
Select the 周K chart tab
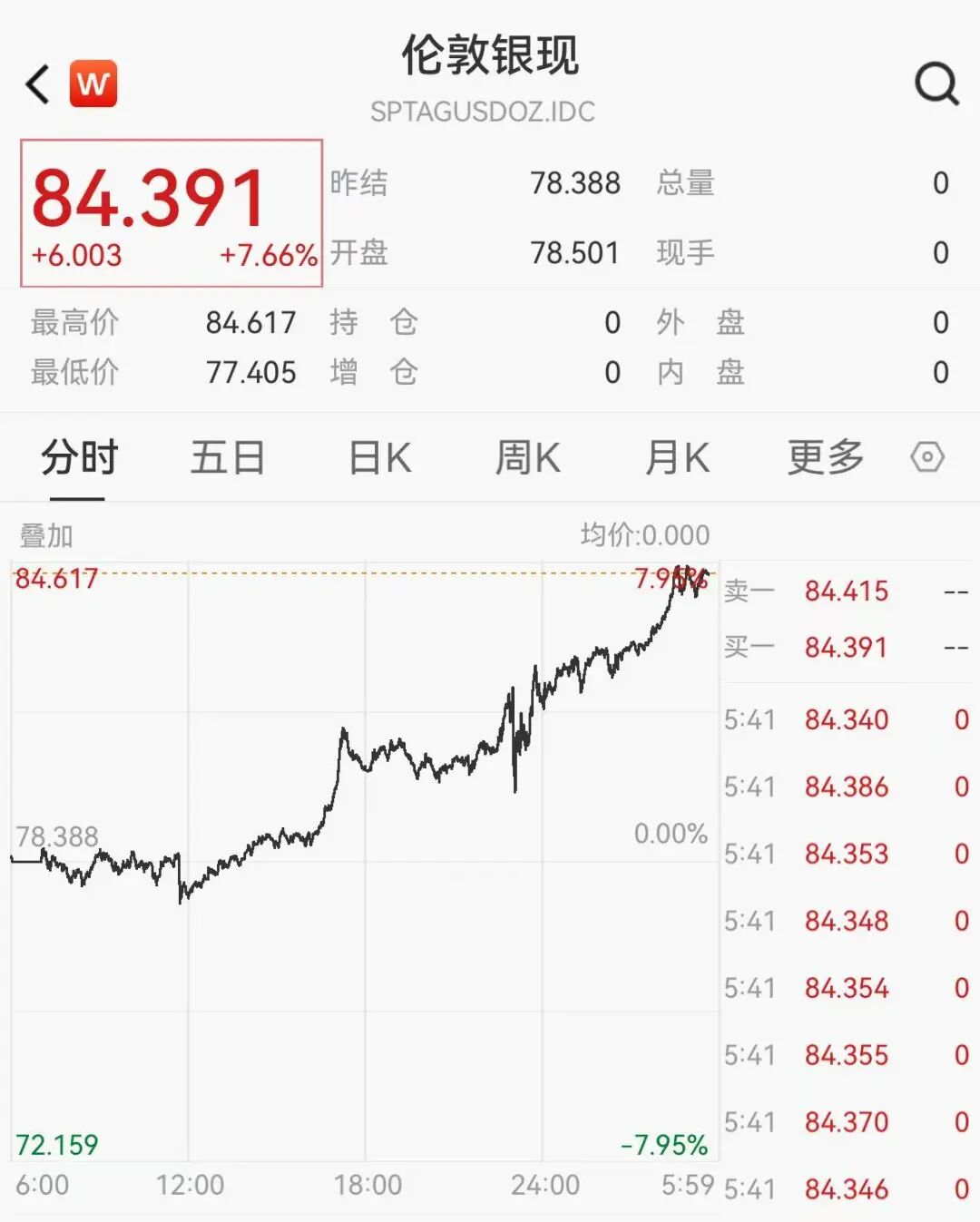point(527,457)
